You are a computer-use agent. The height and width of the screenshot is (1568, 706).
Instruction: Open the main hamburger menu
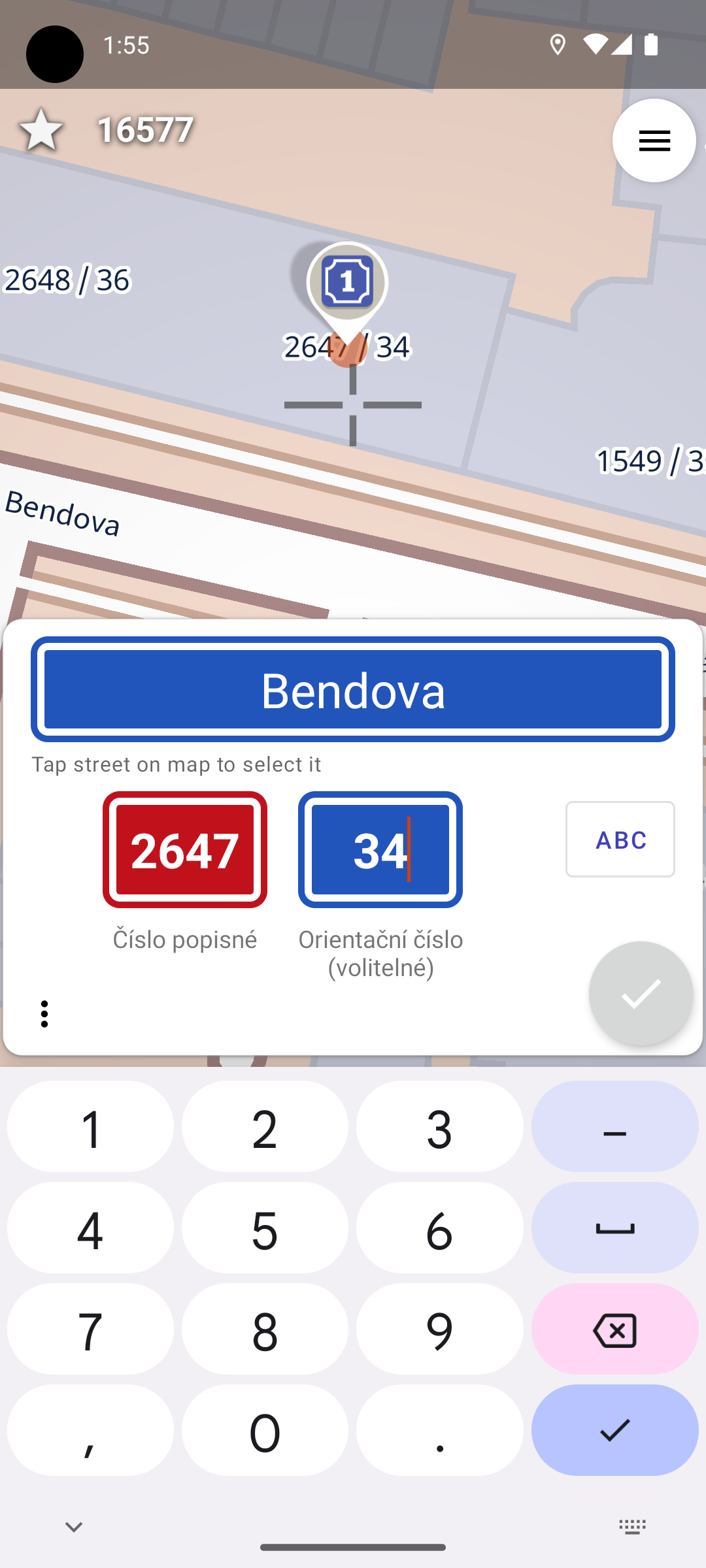click(654, 140)
